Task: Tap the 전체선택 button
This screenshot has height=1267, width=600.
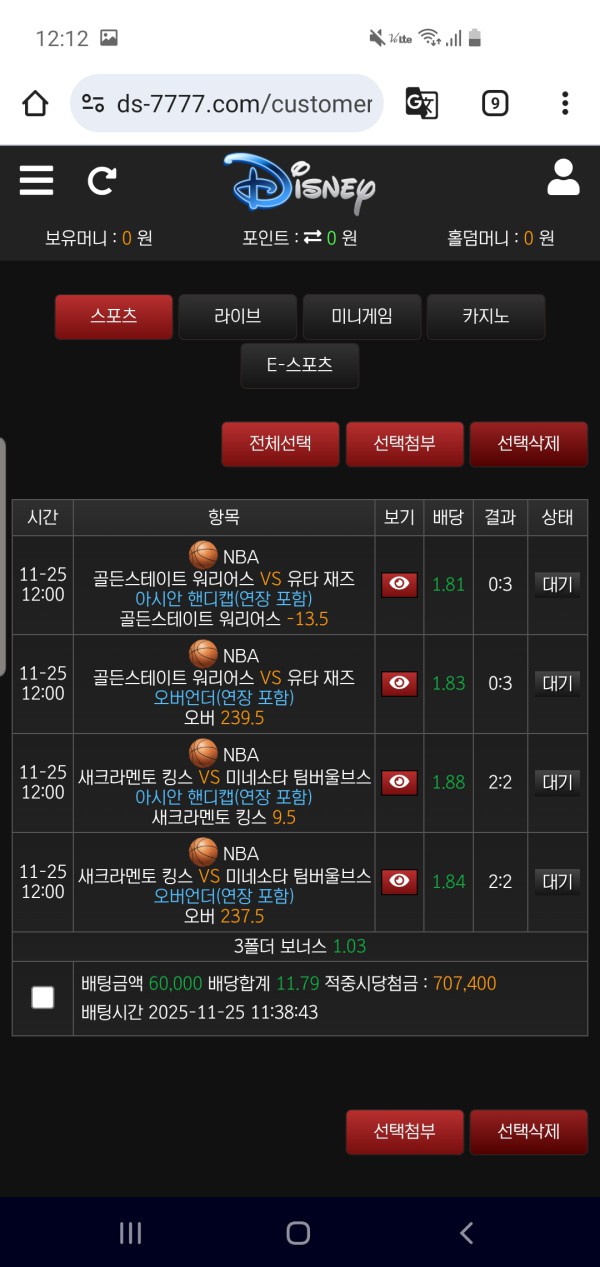Action: coord(280,444)
